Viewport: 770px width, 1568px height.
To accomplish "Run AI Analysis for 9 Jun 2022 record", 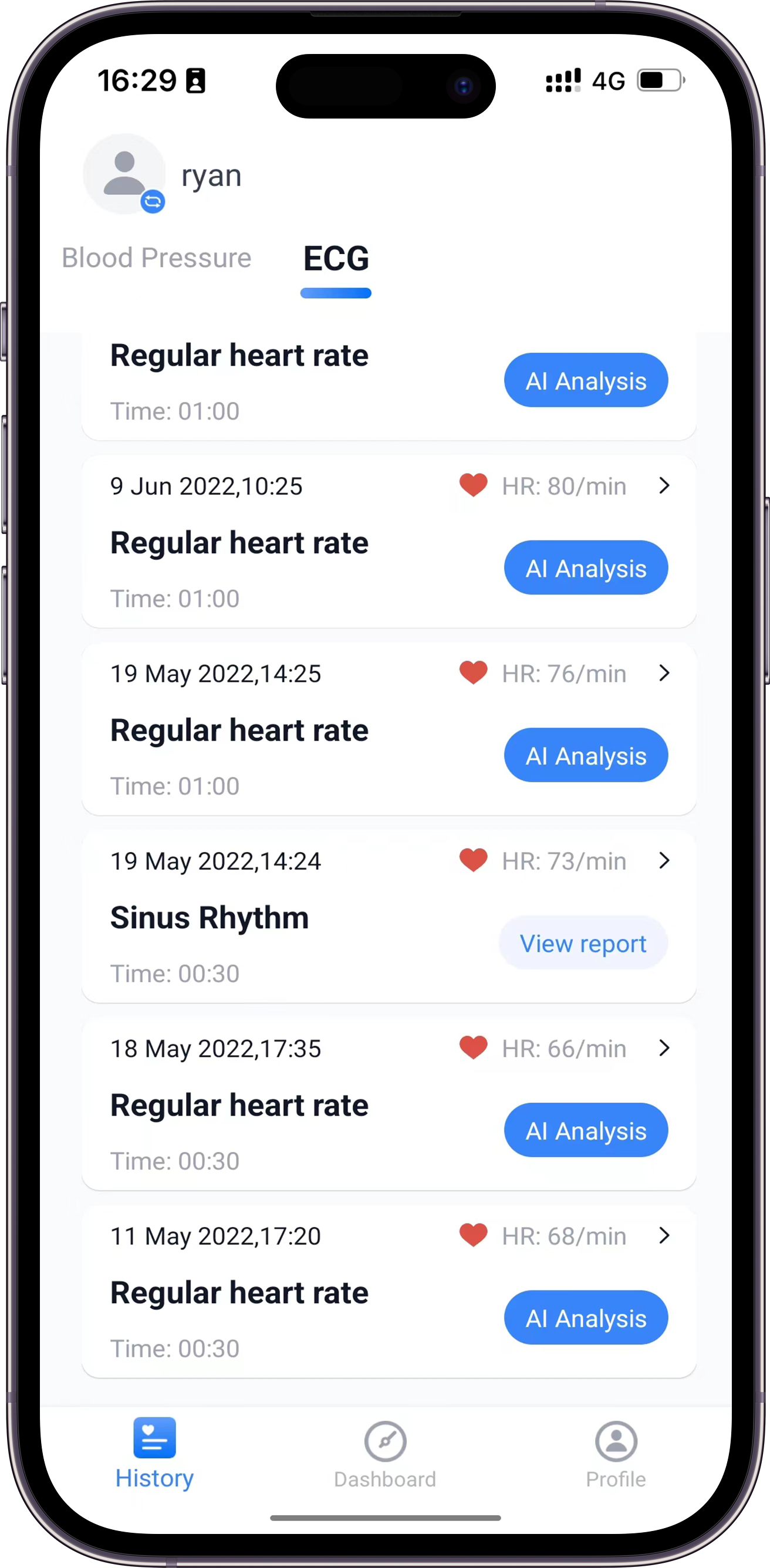I will click(x=586, y=567).
